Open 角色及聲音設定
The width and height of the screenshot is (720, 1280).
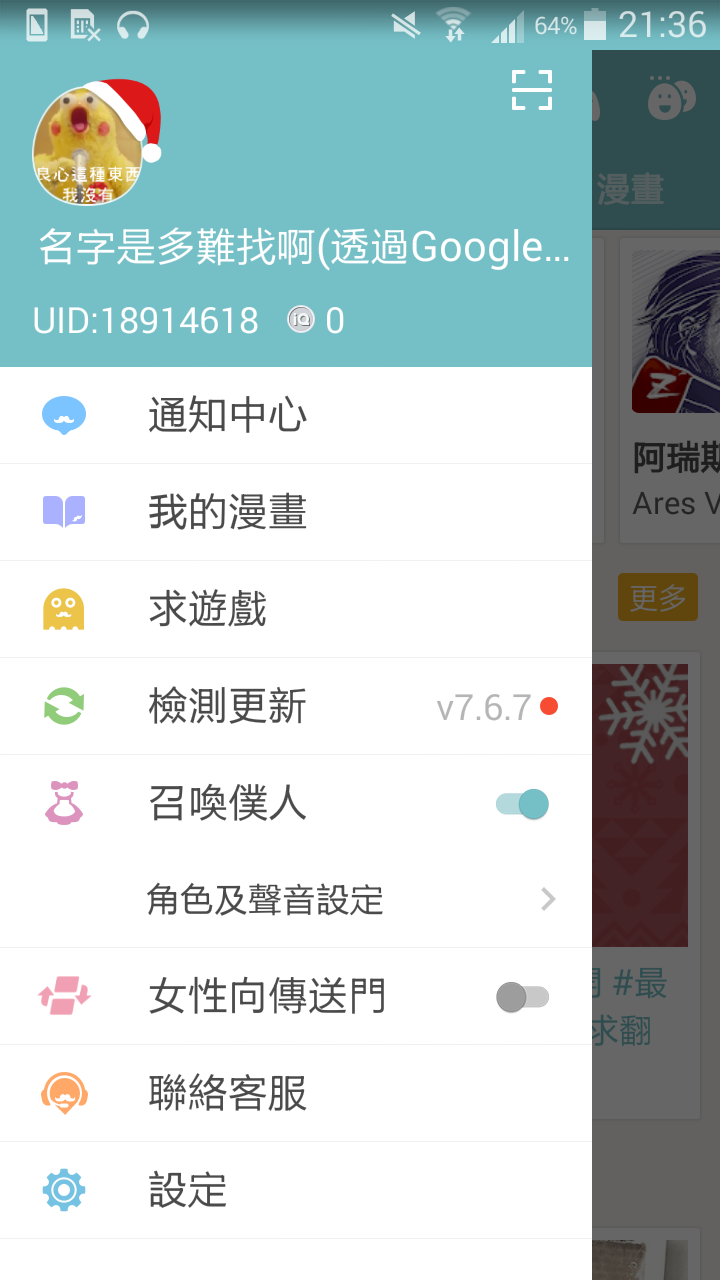click(266, 900)
